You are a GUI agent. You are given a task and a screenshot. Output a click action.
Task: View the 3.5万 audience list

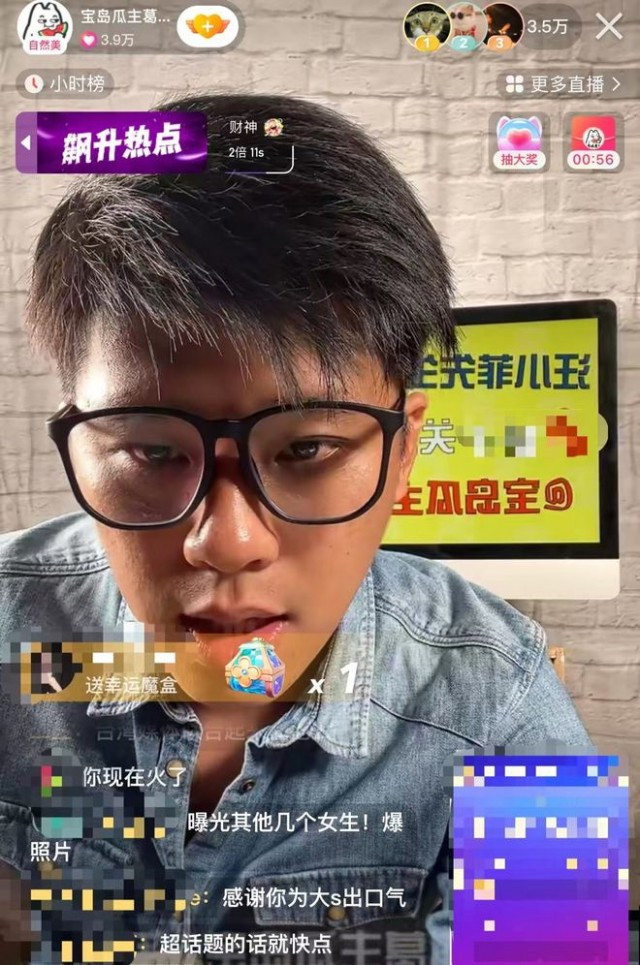point(548,27)
